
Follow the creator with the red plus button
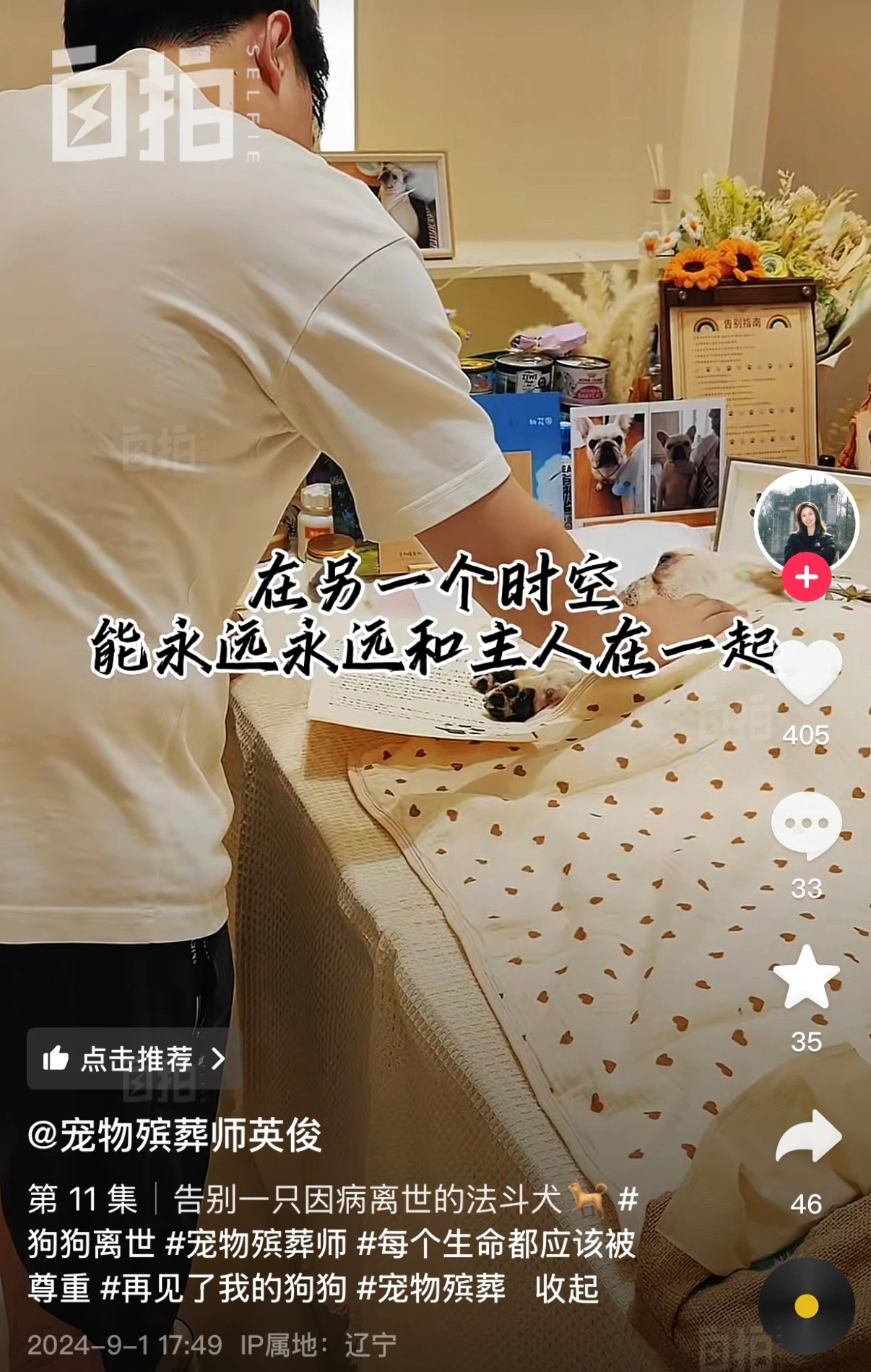coord(806,577)
